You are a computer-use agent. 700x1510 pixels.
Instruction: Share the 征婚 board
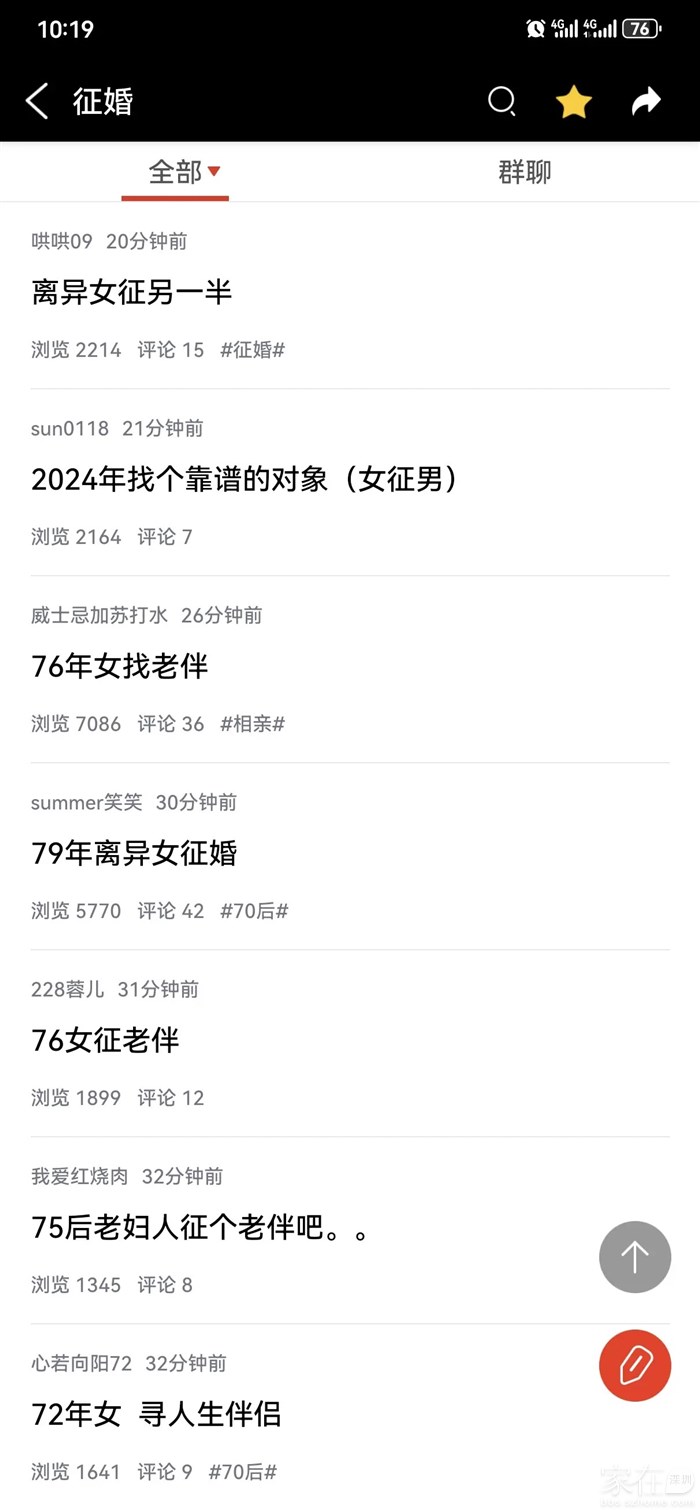coord(646,101)
